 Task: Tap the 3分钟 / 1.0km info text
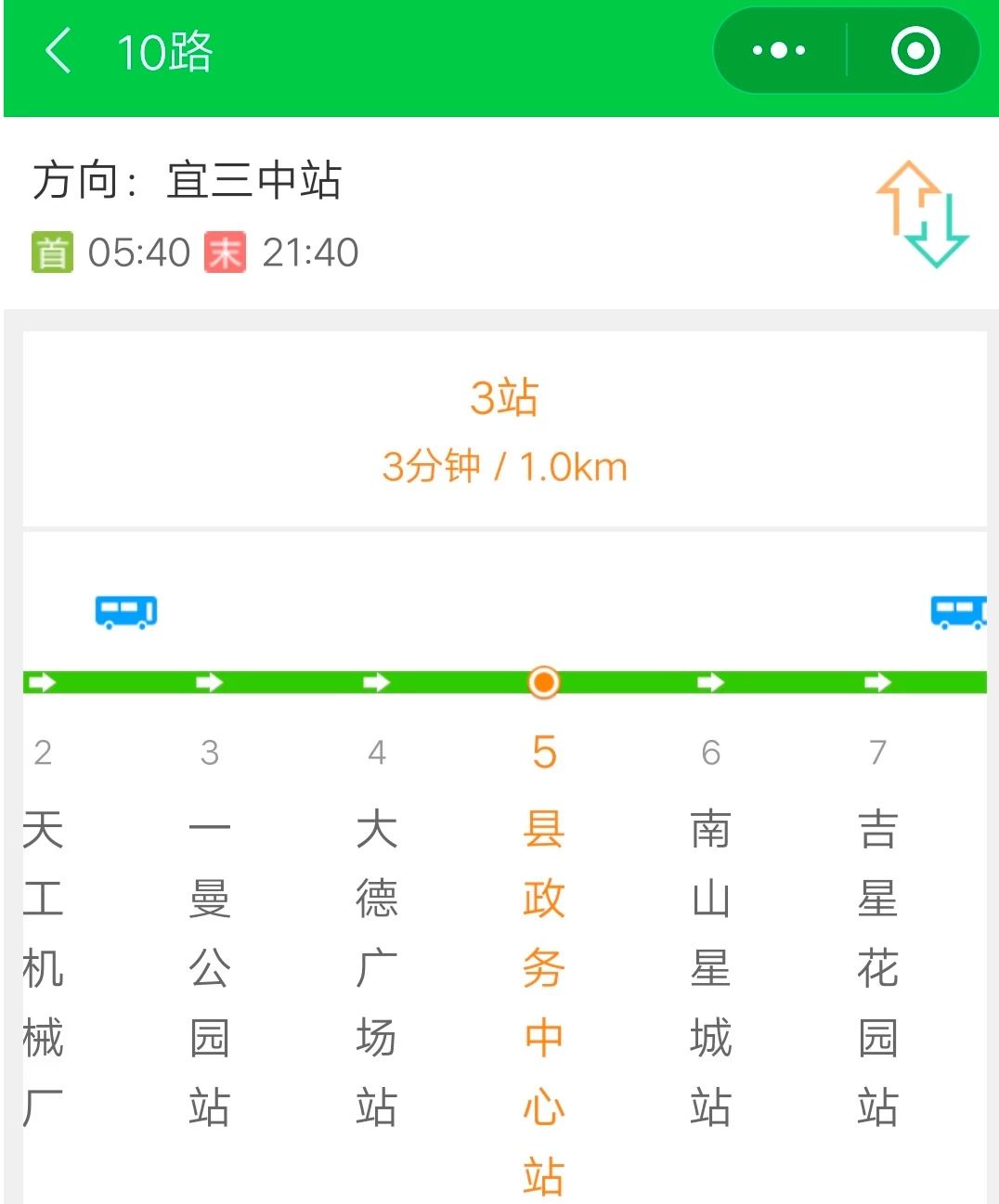click(x=507, y=467)
